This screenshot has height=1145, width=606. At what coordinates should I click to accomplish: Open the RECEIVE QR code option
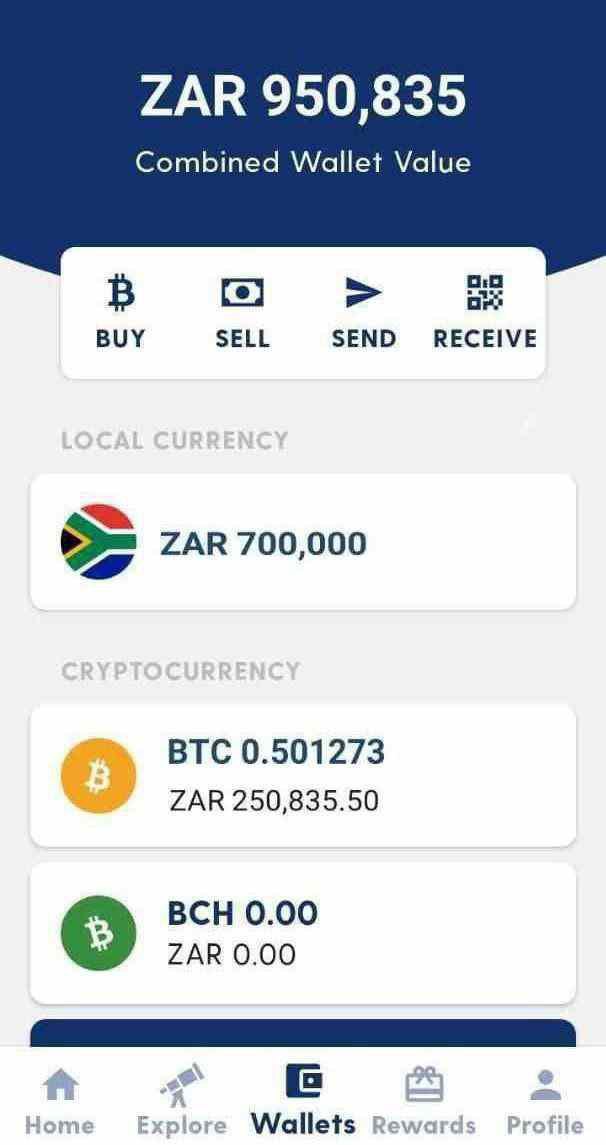(485, 313)
